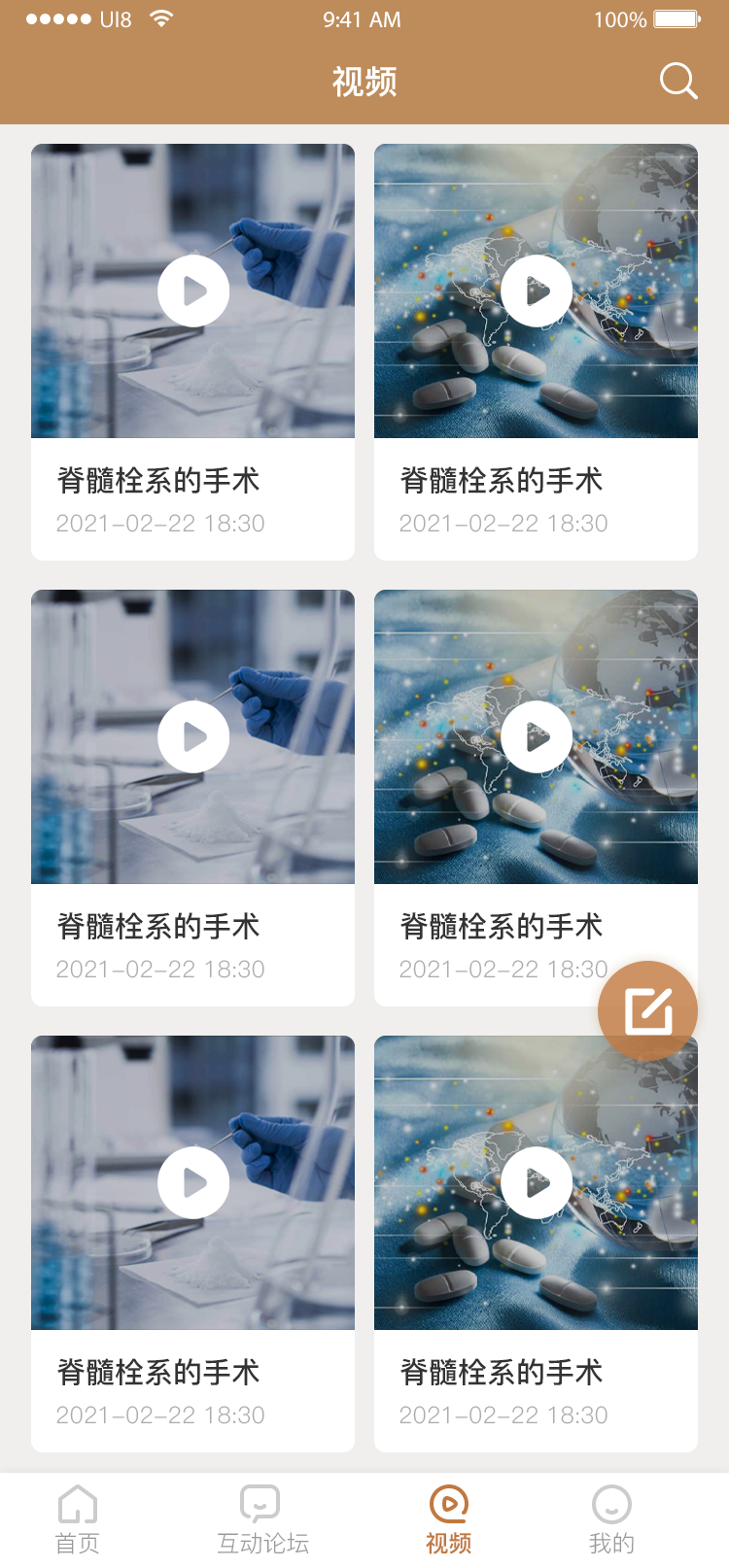
Task: Open the 互动论坛 tab
Action: 261,1519
